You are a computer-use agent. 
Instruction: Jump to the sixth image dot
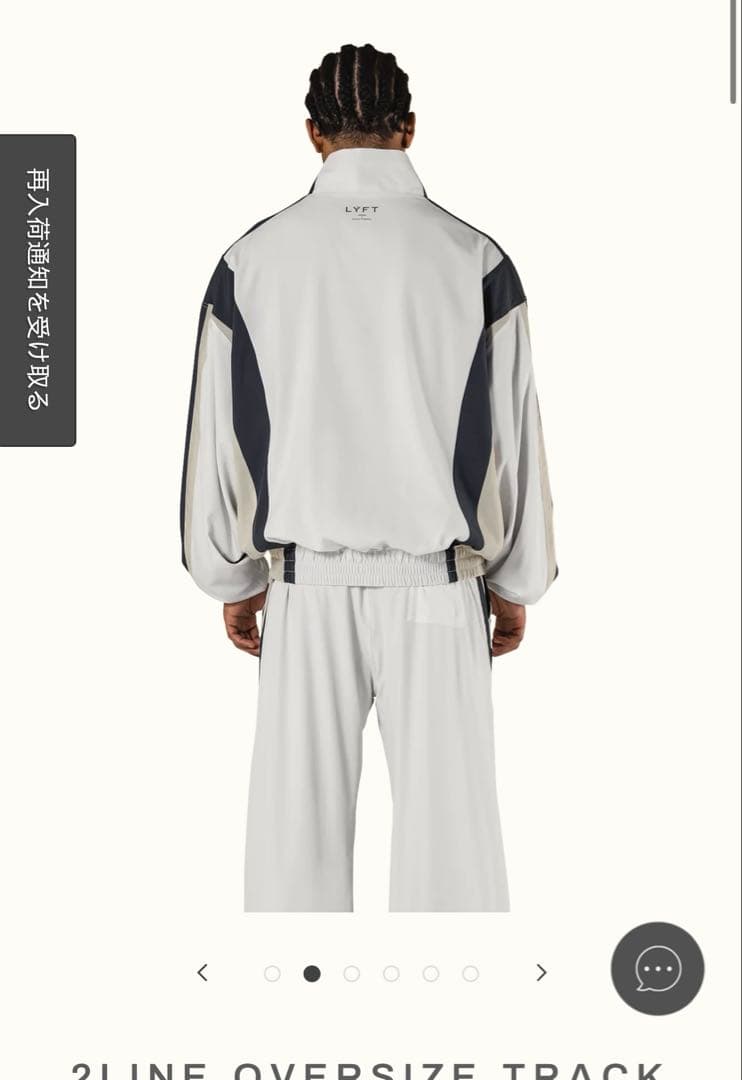pyautogui.click(x=470, y=974)
